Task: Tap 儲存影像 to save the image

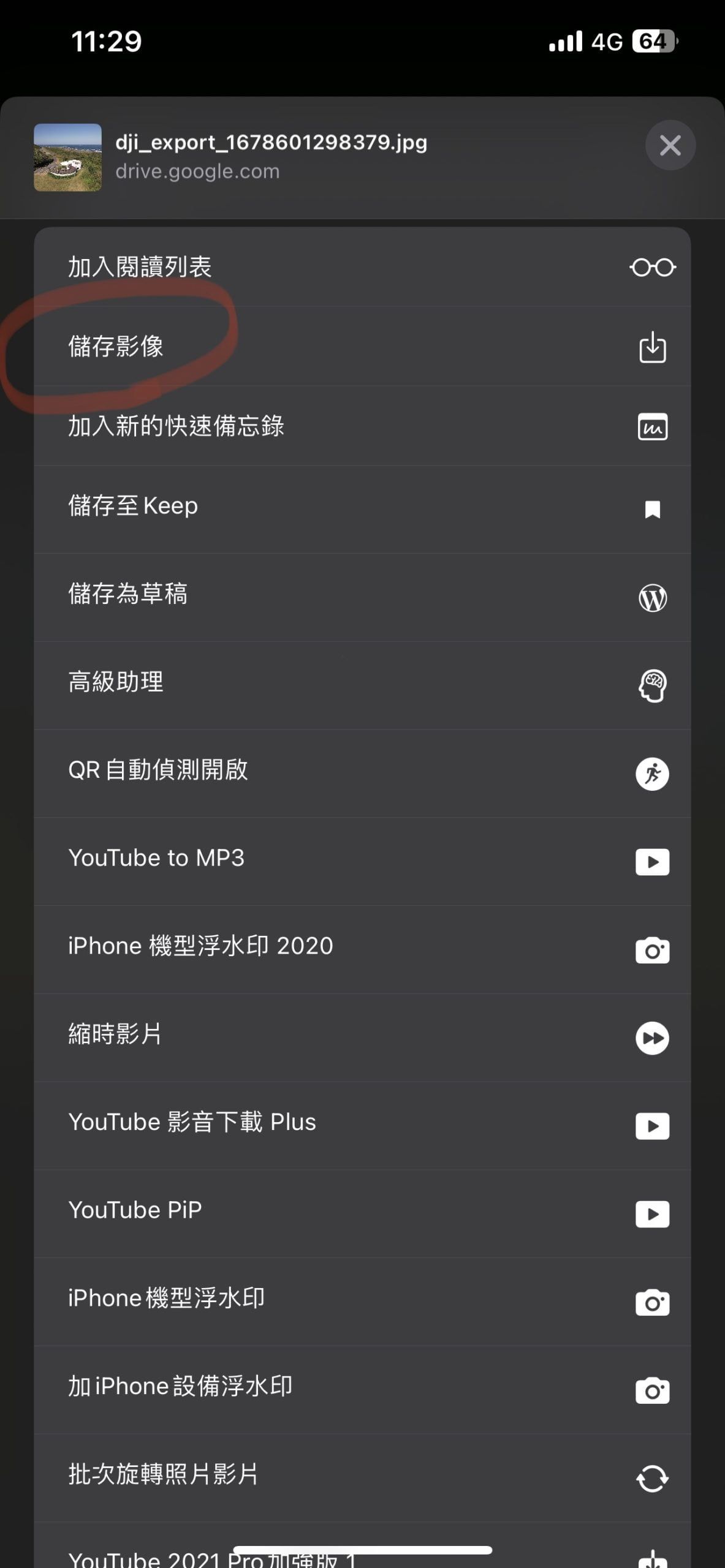Action: tap(362, 347)
